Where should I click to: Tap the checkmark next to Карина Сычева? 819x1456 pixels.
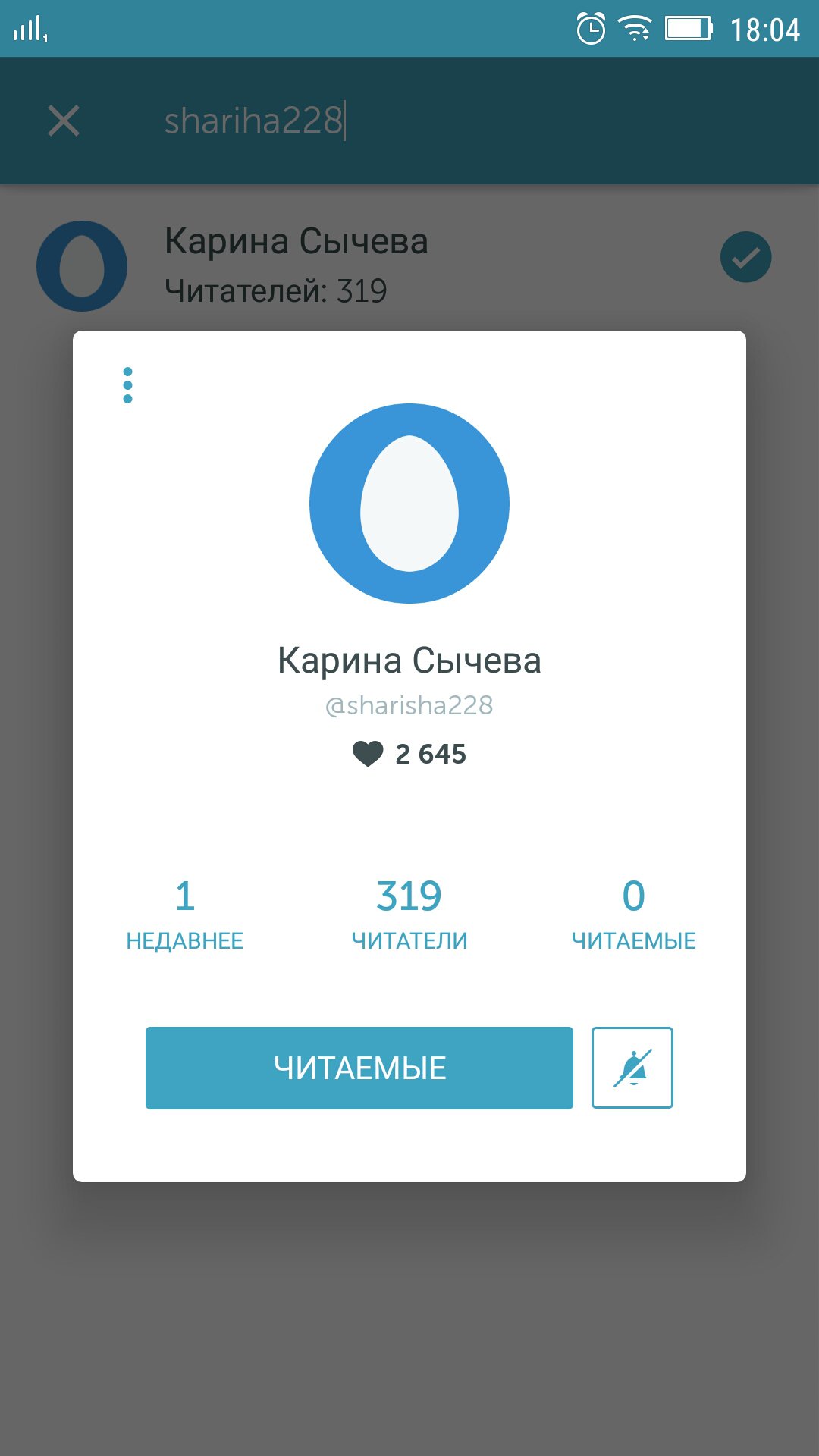[x=746, y=257]
